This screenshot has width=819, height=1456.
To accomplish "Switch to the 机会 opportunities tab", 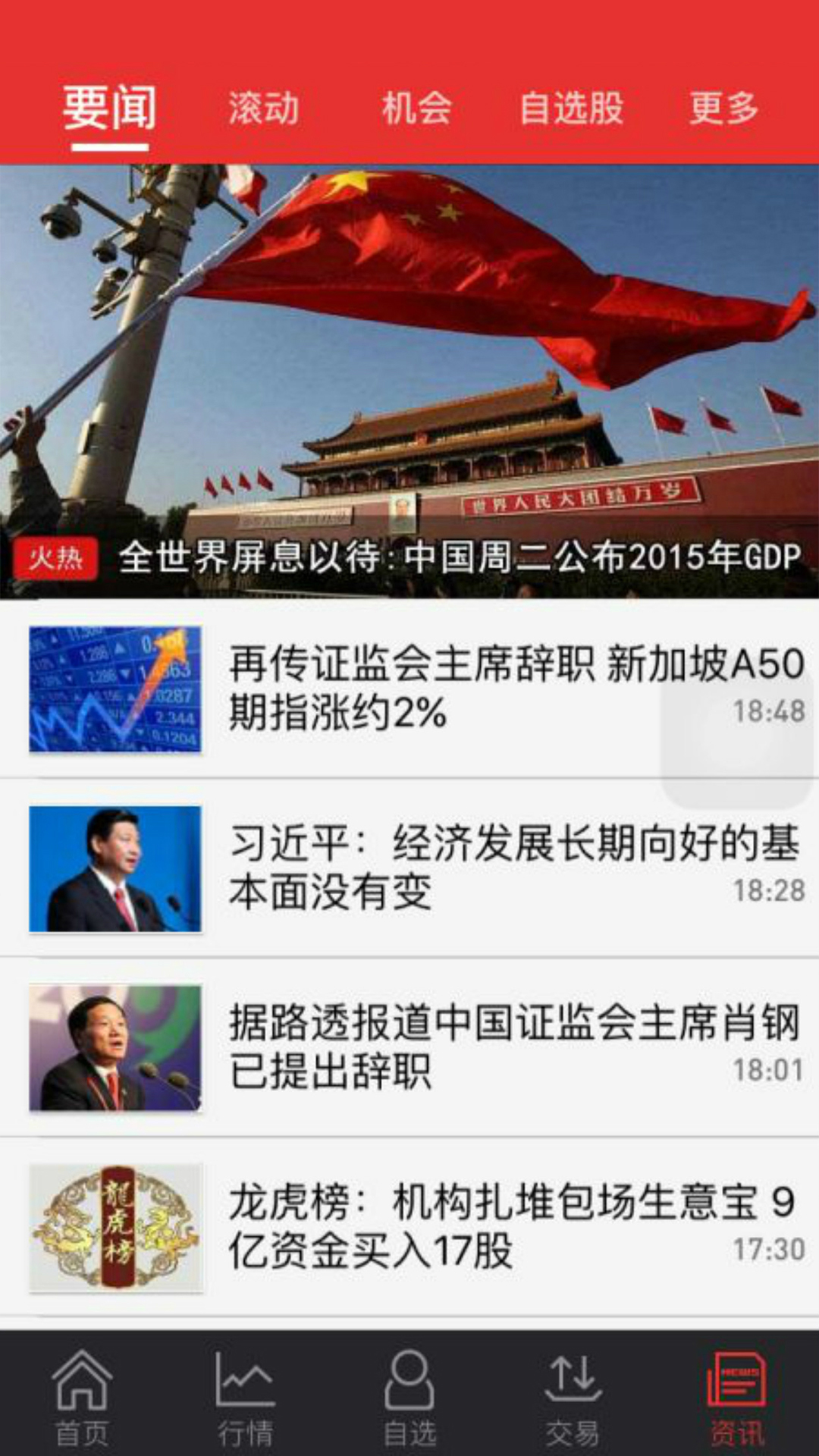I will [x=418, y=108].
